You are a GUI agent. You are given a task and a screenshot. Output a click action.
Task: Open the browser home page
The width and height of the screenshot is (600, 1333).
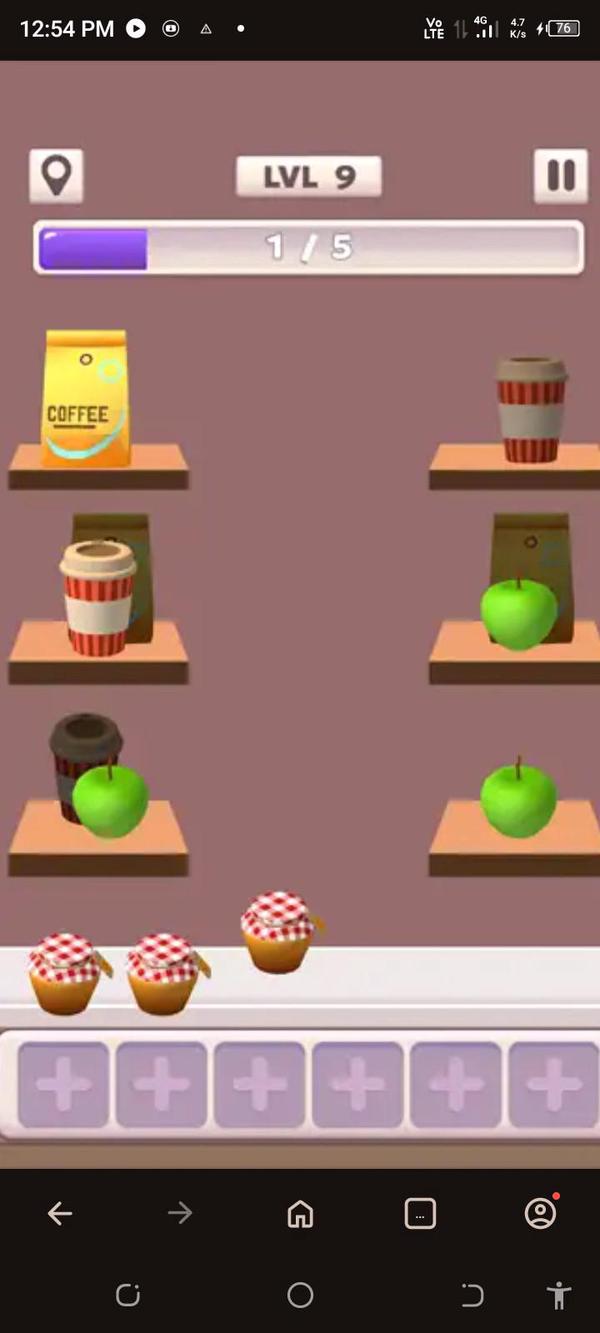pyautogui.click(x=300, y=1213)
